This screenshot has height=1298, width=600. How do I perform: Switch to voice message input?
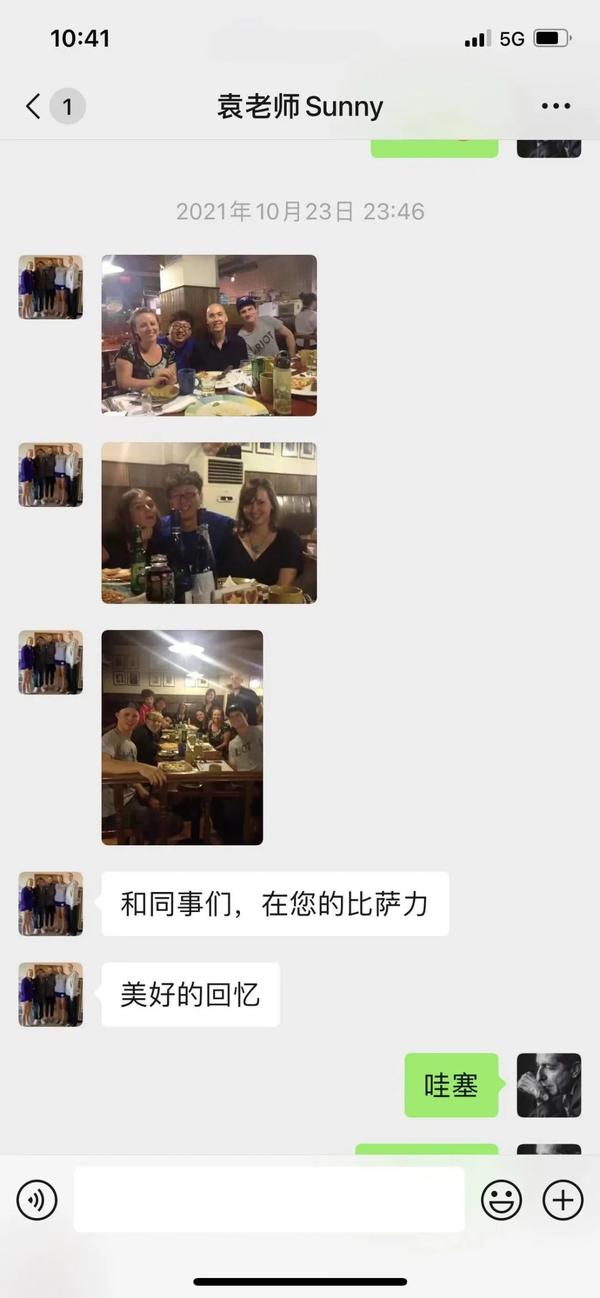[37, 1199]
